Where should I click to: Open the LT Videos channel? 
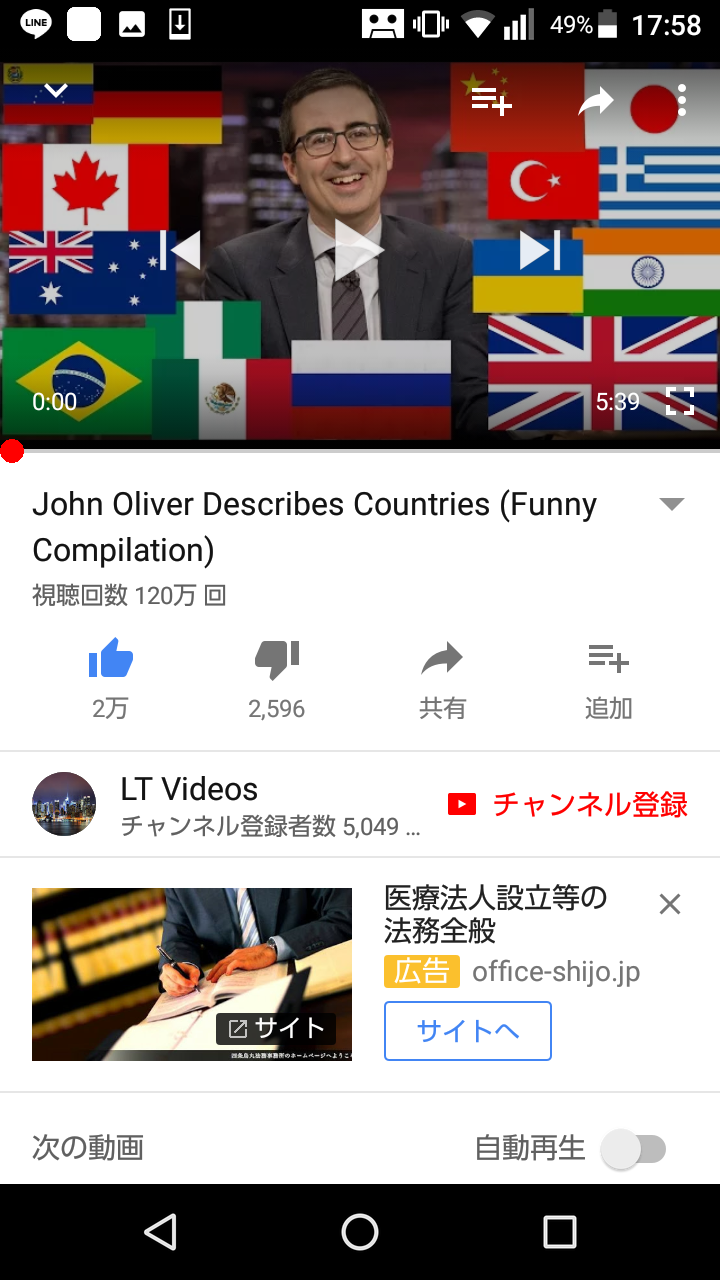pyautogui.click(x=190, y=804)
